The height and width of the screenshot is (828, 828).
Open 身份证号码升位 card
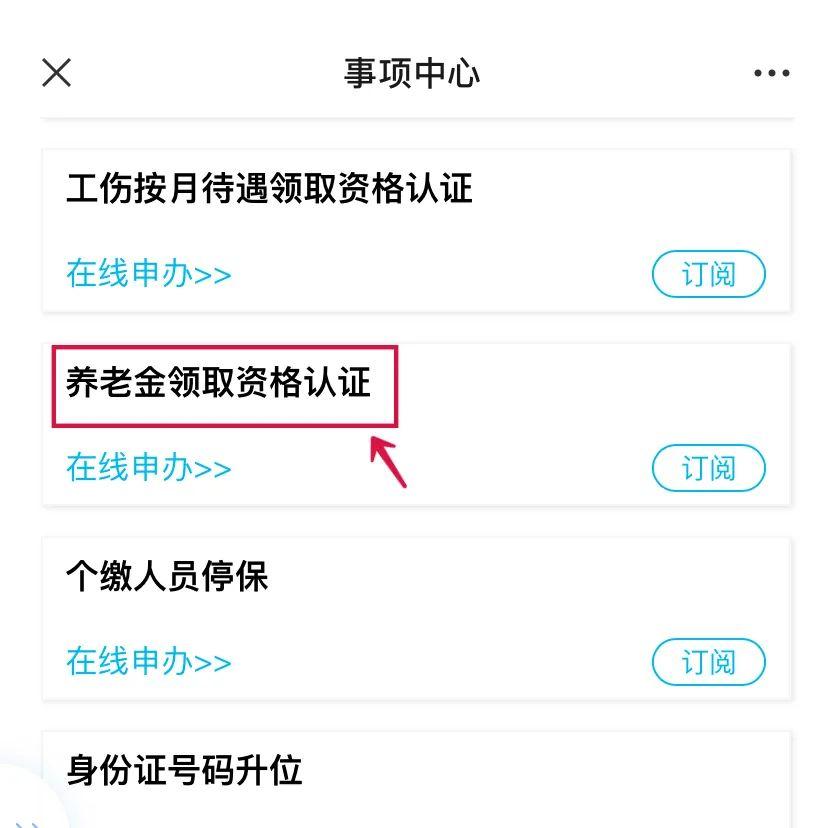click(184, 771)
